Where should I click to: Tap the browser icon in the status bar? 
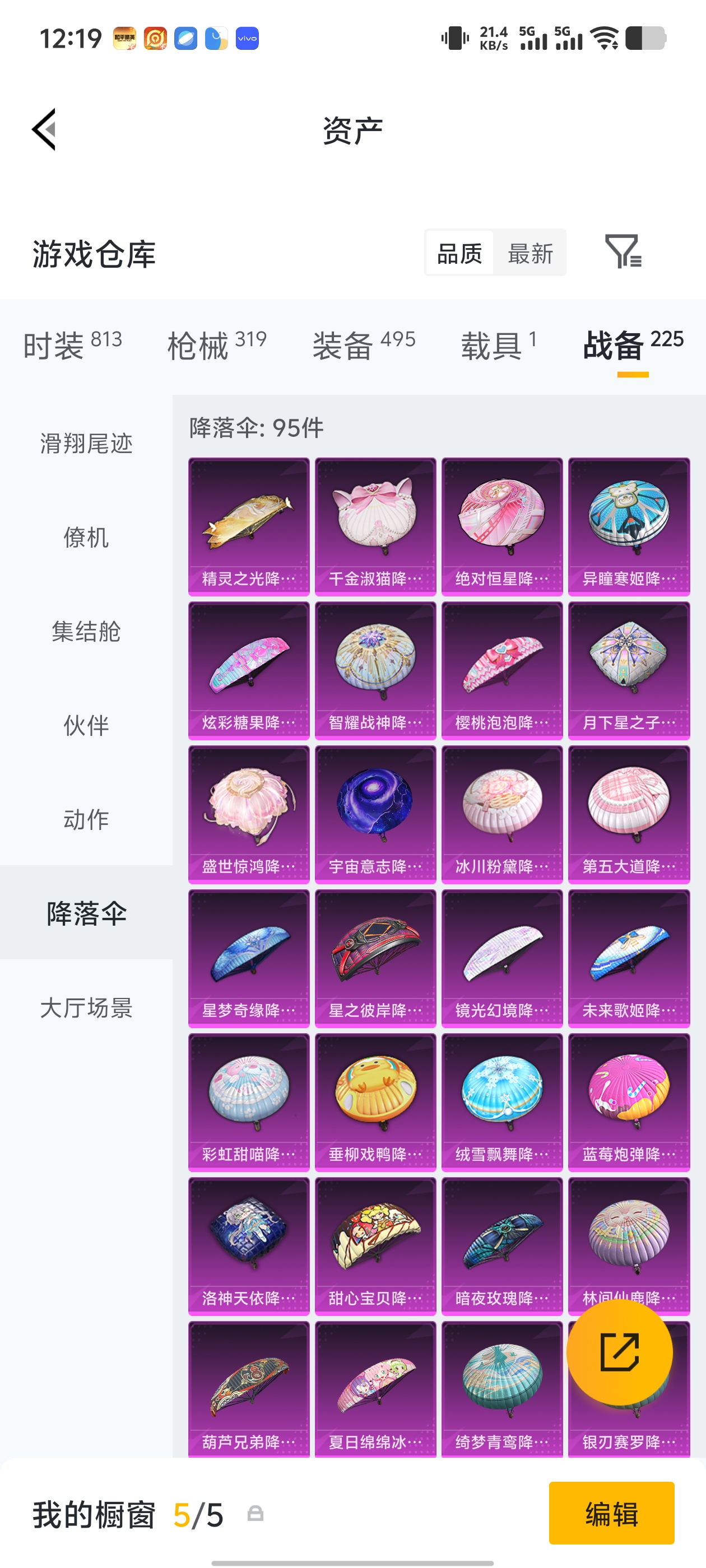coord(186,38)
